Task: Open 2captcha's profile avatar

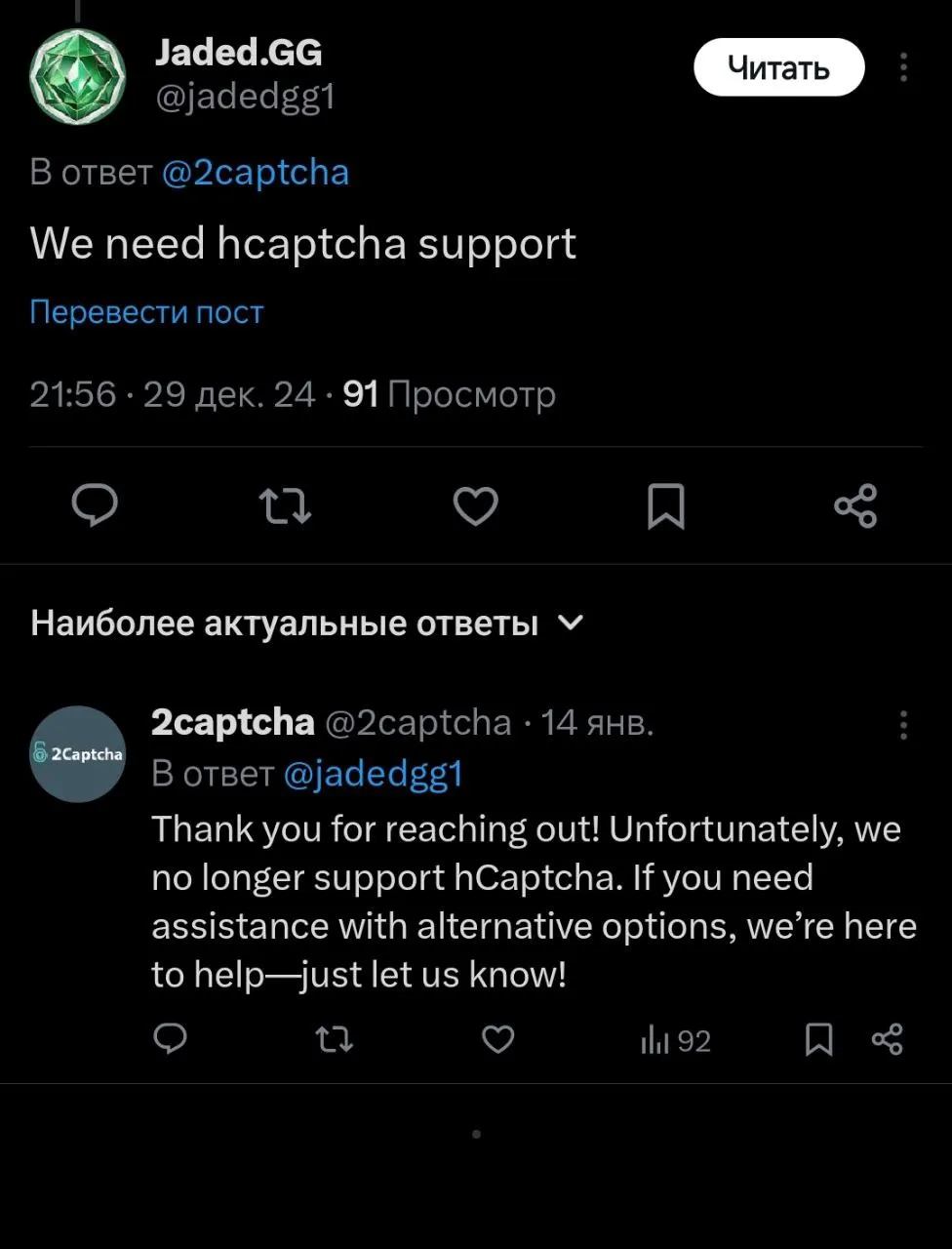Action: (77, 753)
